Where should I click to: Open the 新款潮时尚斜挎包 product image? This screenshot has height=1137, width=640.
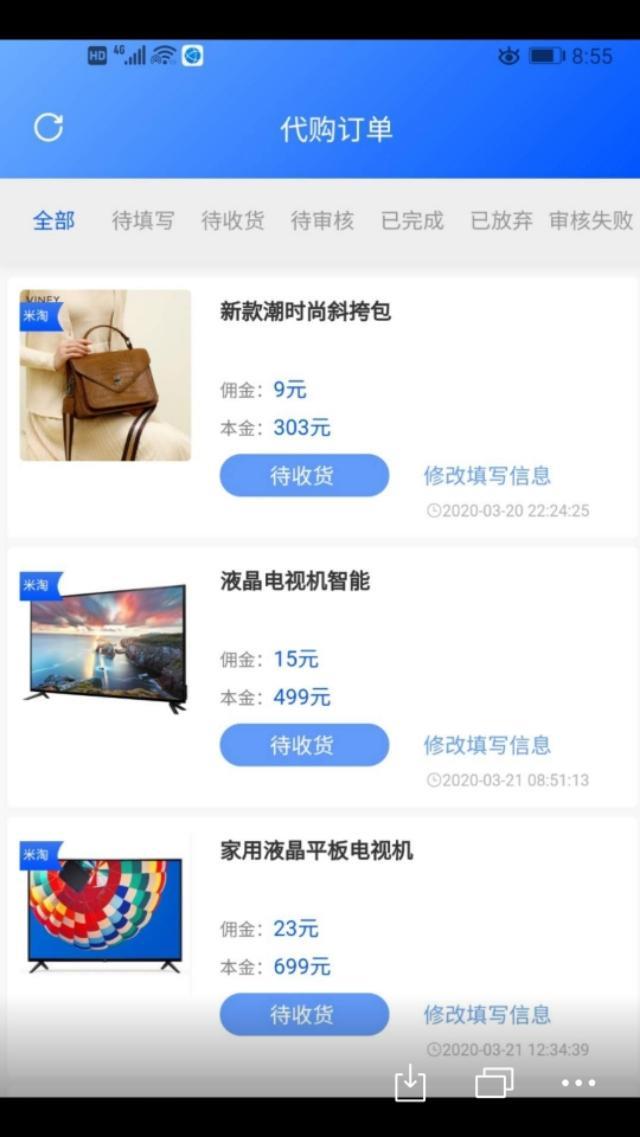[x=105, y=375]
